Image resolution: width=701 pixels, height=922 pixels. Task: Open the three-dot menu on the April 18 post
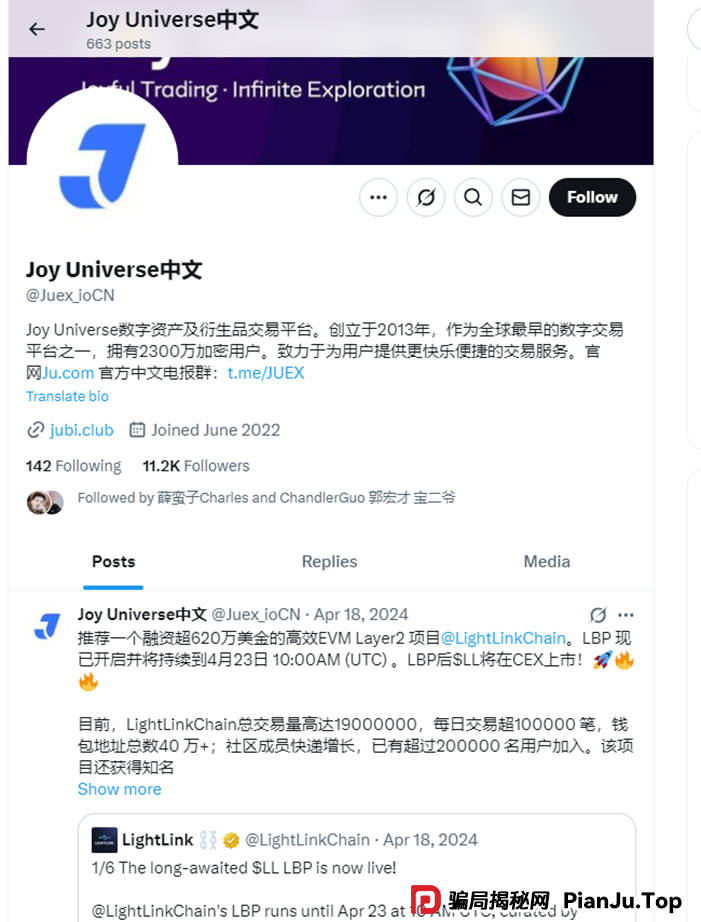click(x=626, y=614)
